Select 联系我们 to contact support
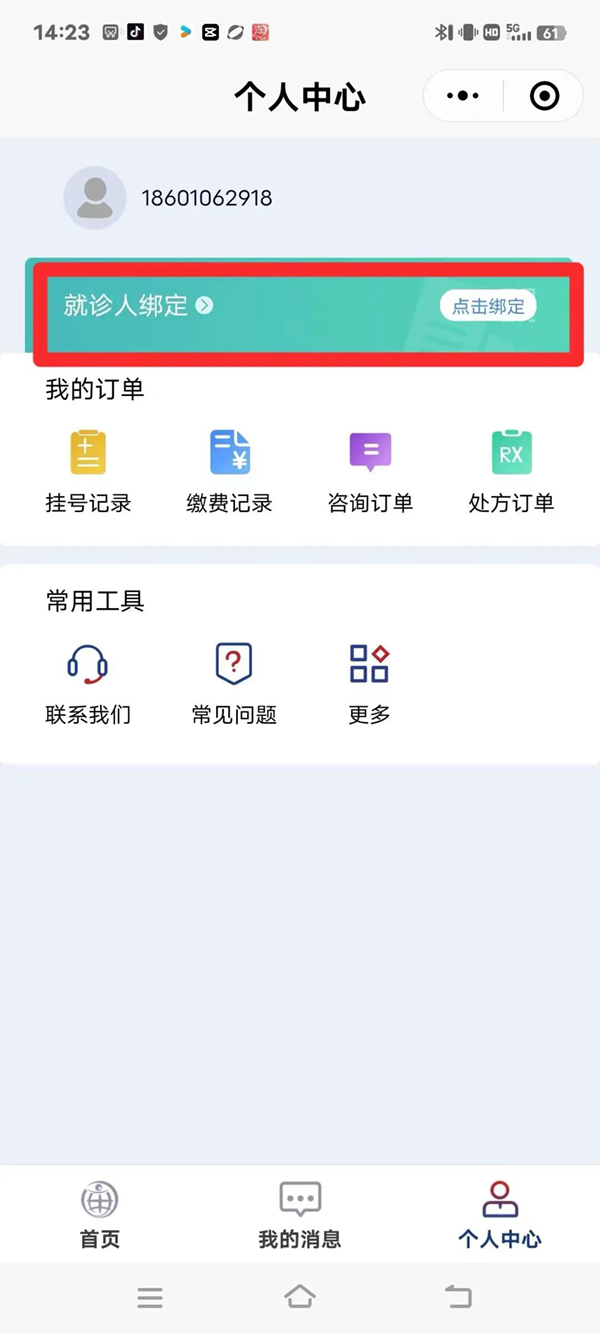The image size is (600, 1333). (x=88, y=683)
